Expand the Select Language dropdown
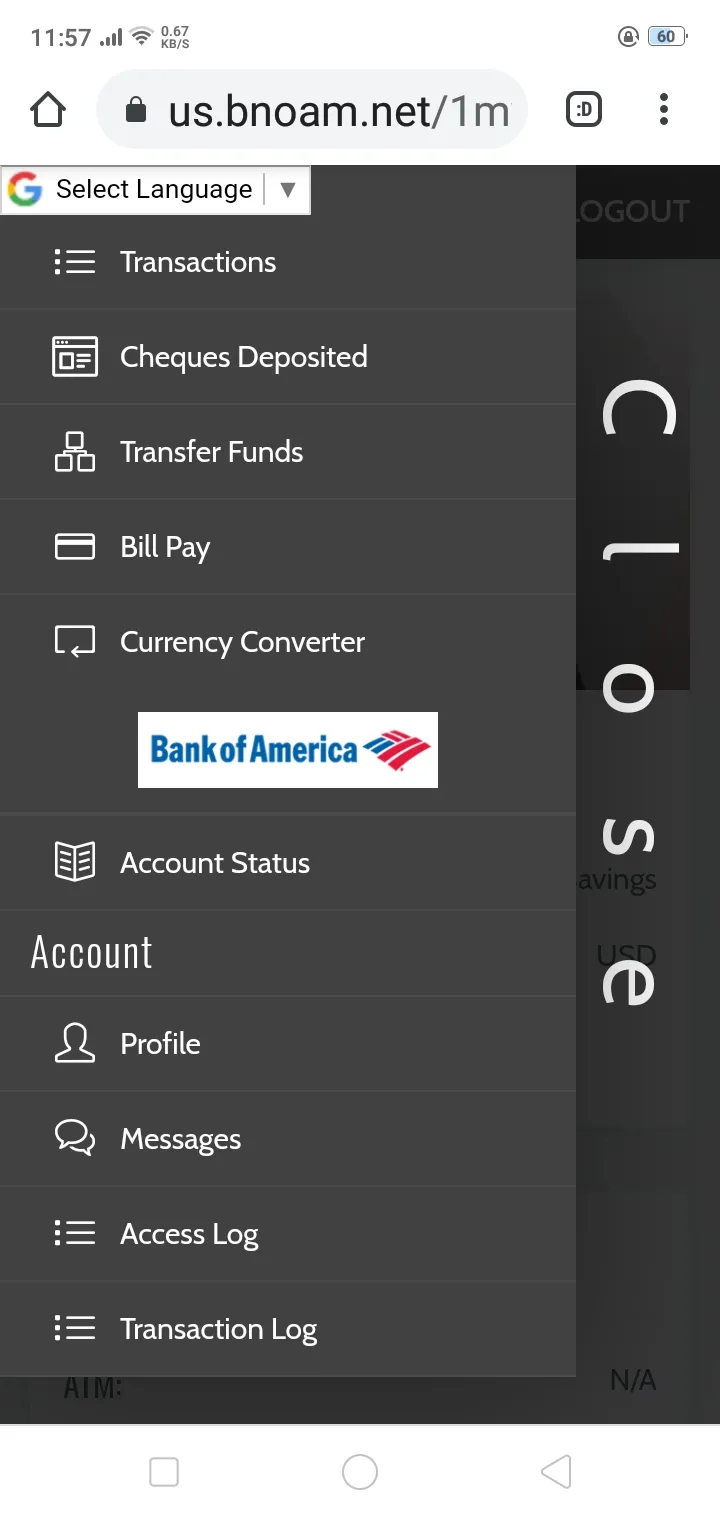Screen dimensions: 720x1520 (156, 190)
